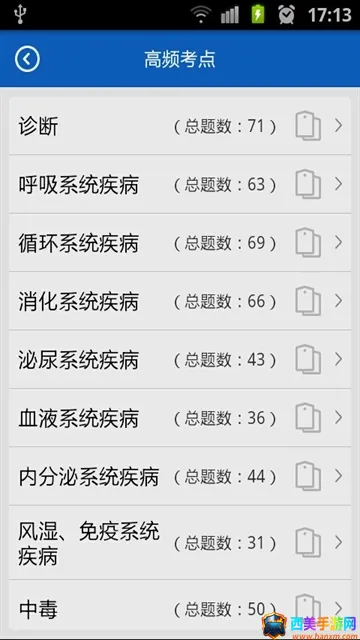Viewport: 360px width, 640px height.
Task: Choose the 泌尿系统疾病 row
Action: pos(180,360)
